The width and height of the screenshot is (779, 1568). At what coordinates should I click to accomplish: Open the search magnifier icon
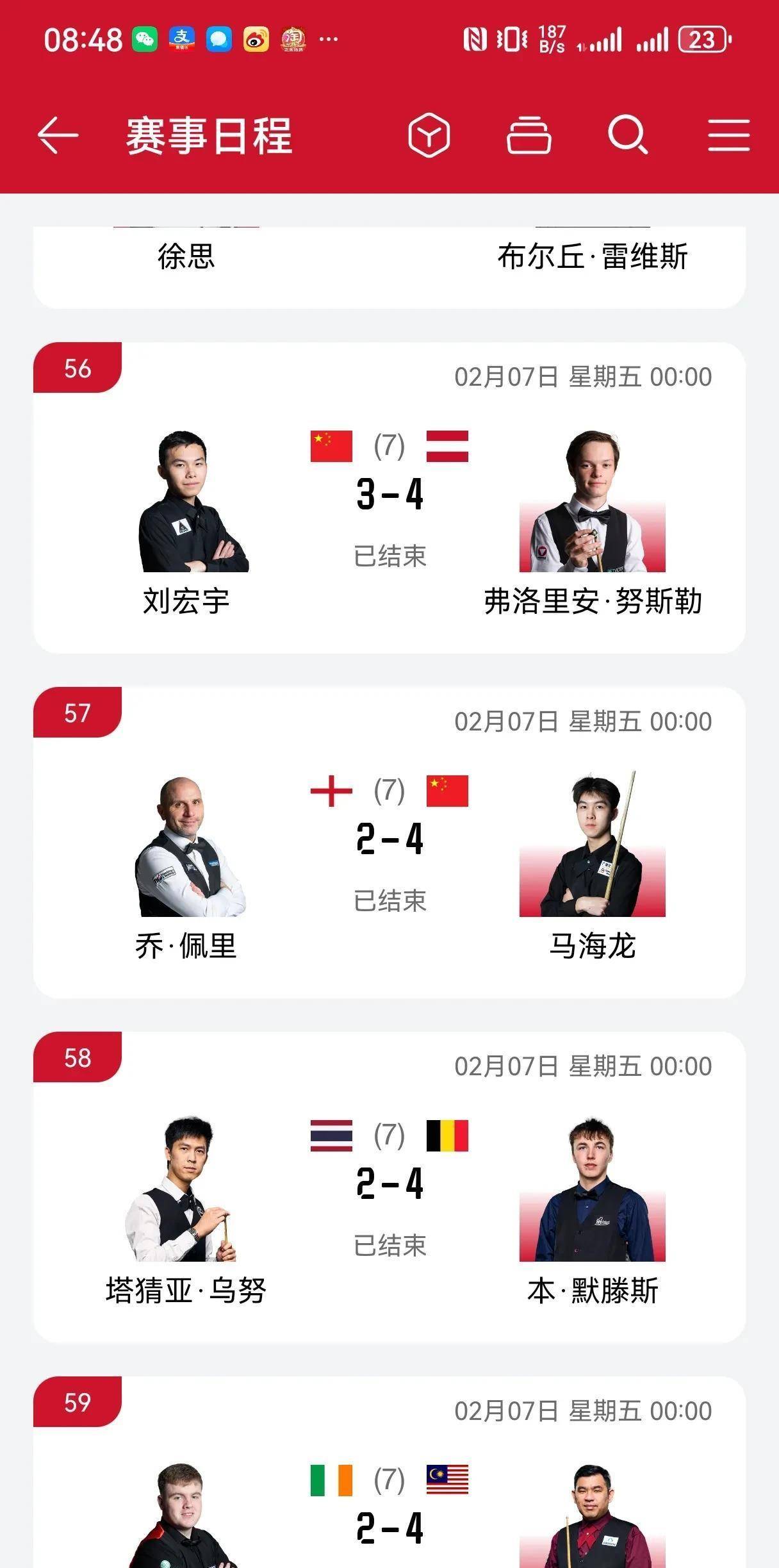click(x=627, y=135)
